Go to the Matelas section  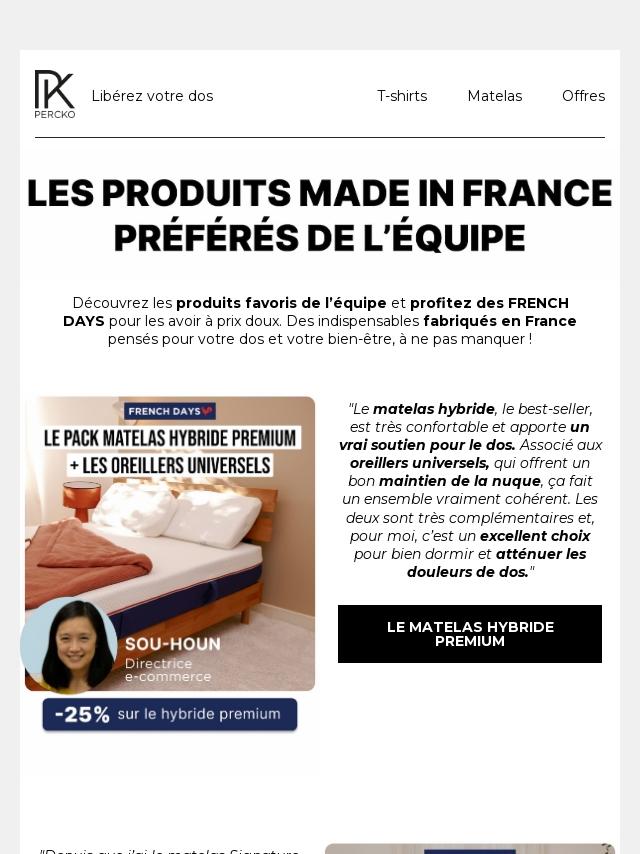point(494,96)
